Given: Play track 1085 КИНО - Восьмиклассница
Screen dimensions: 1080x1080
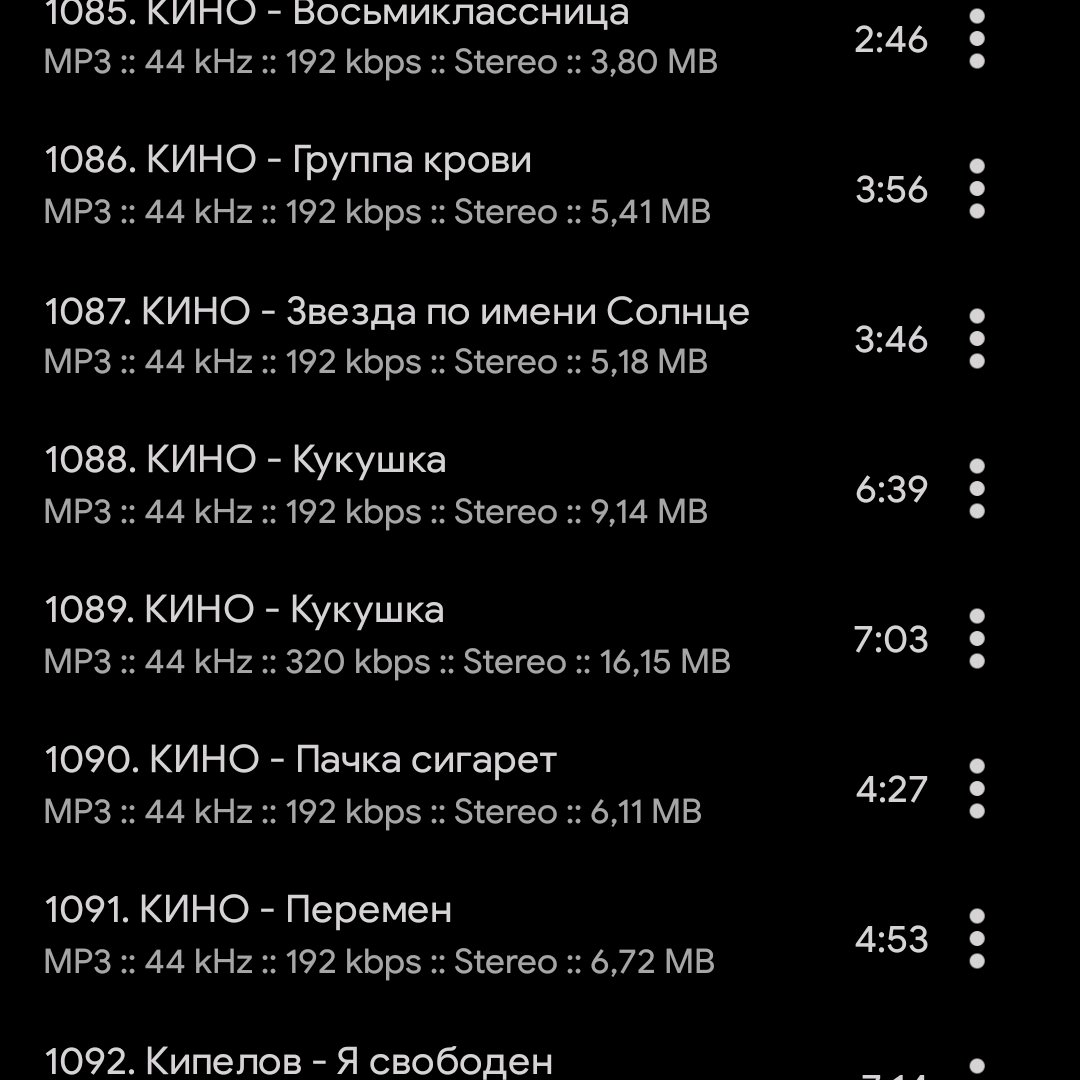Looking at the screenshot, I should coord(400,38).
